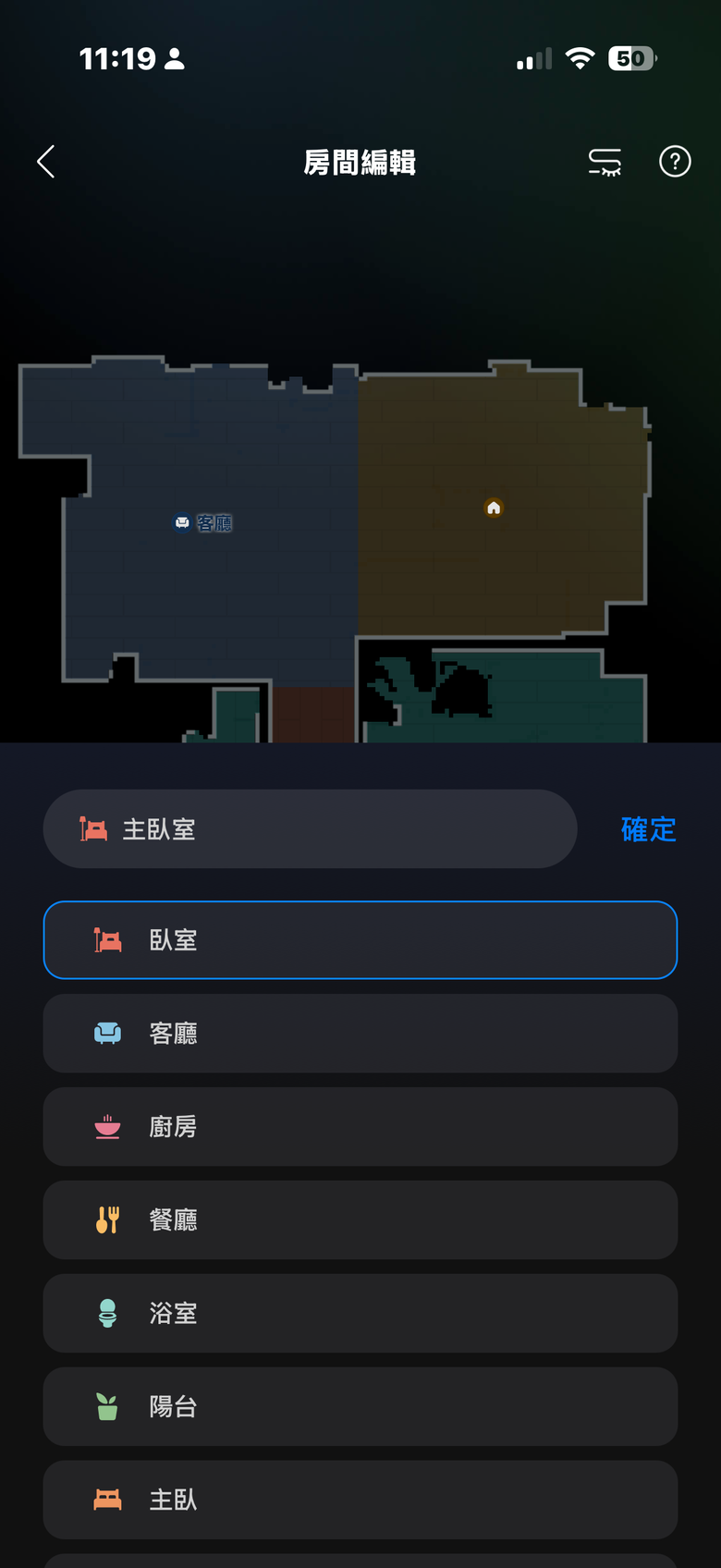Select the 餐廳 dining room type
This screenshot has width=721, height=1568.
point(360,1219)
